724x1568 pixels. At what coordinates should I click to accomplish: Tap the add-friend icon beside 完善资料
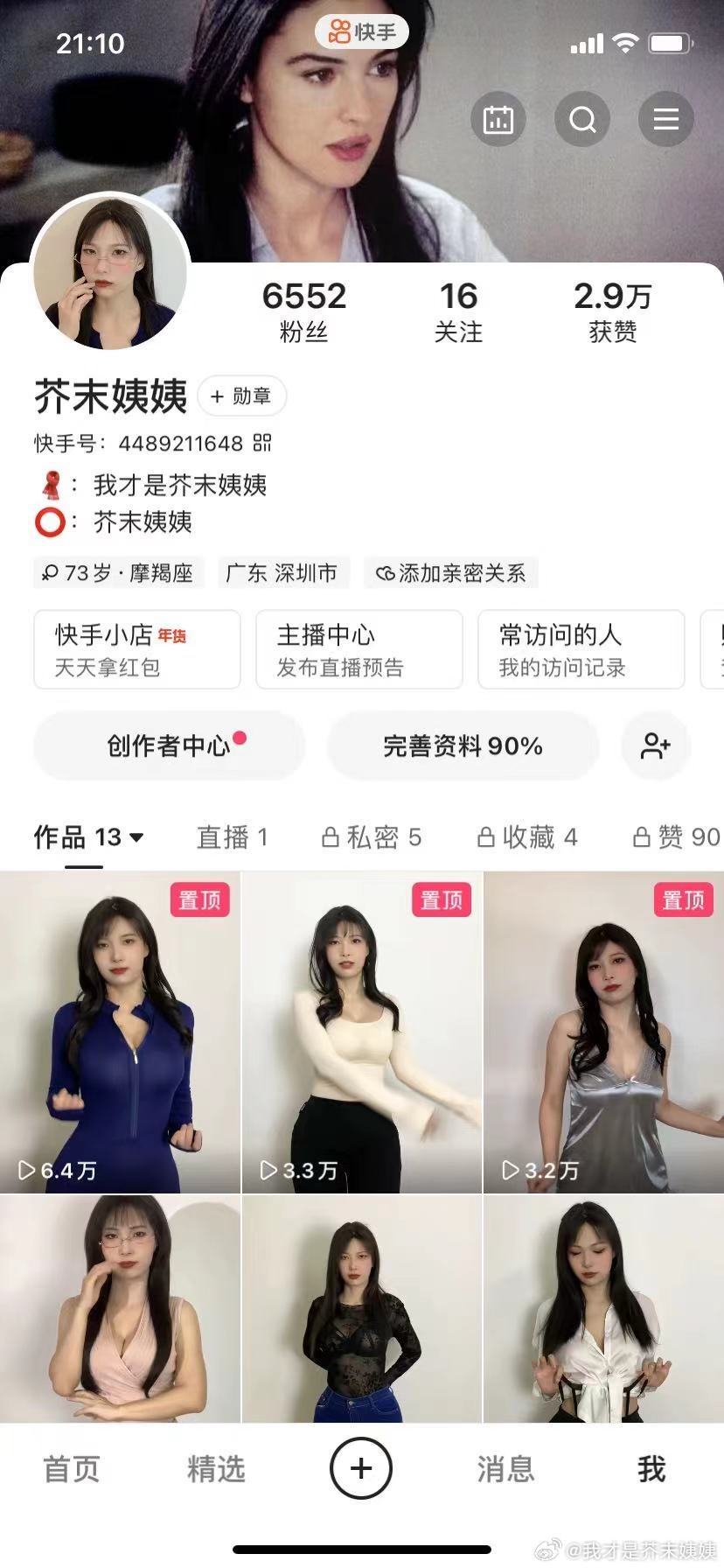[x=656, y=745]
